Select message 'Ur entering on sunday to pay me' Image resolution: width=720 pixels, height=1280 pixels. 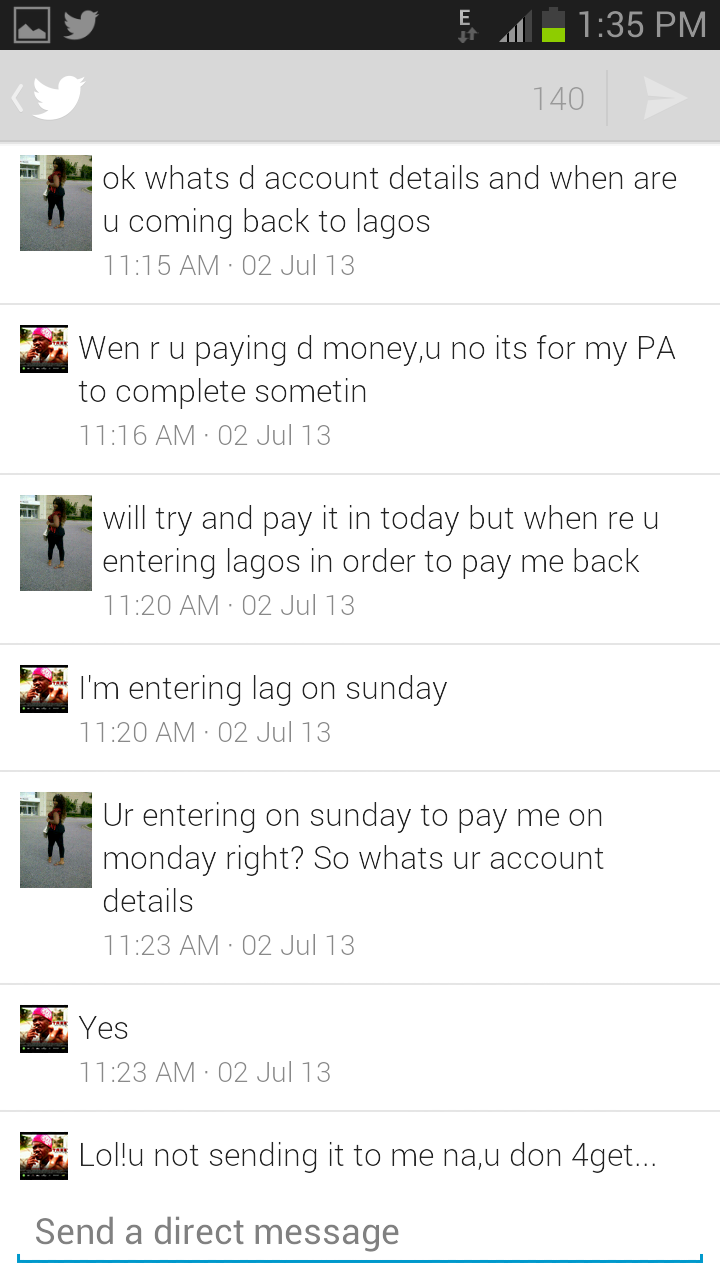pos(360,878)
